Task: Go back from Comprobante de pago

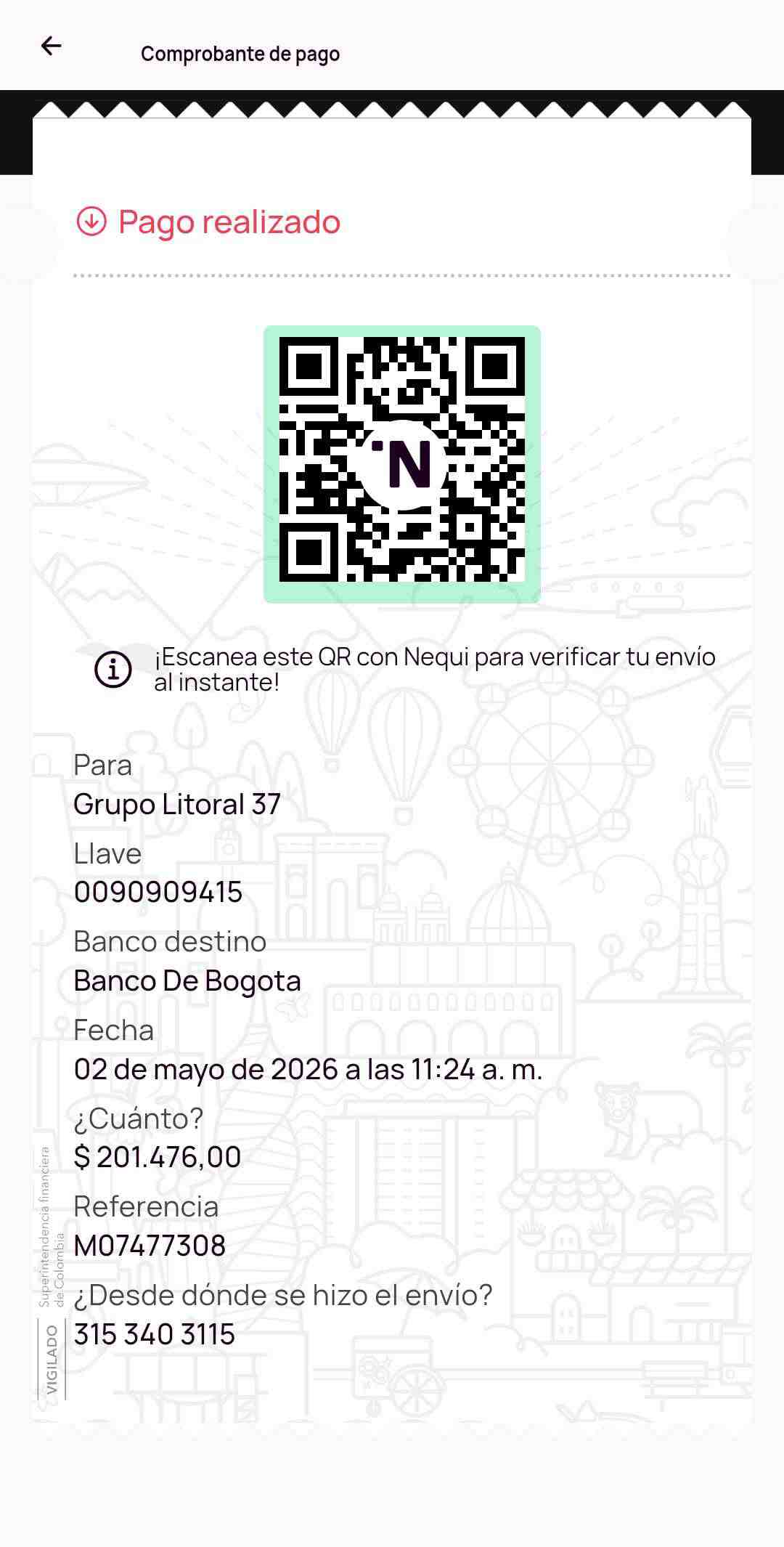Action: point(51,46)
